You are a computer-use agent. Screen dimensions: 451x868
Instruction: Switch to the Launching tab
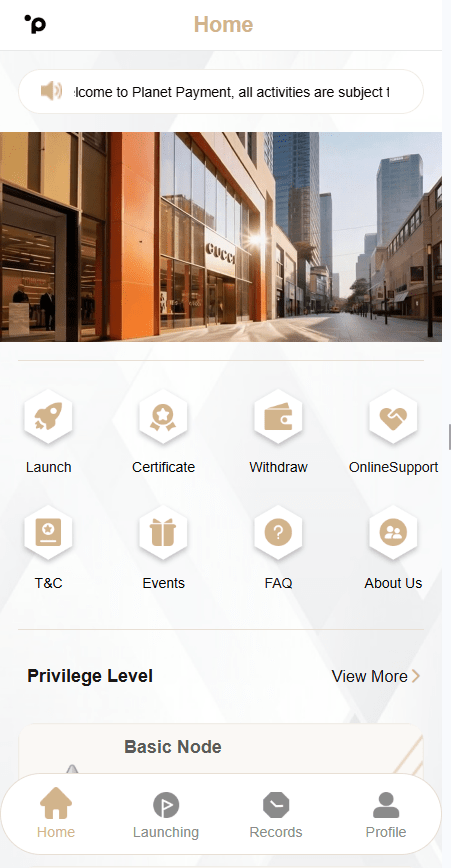tap(166, 815)
